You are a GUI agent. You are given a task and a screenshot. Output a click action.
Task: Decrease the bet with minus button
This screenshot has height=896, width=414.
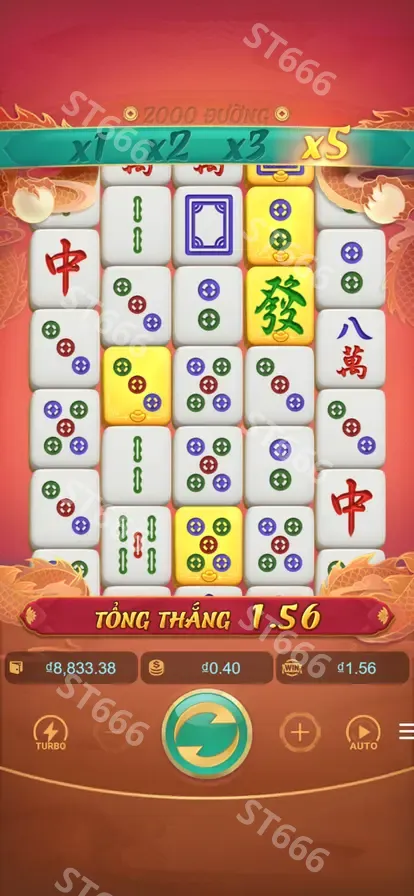pos(113,732)
